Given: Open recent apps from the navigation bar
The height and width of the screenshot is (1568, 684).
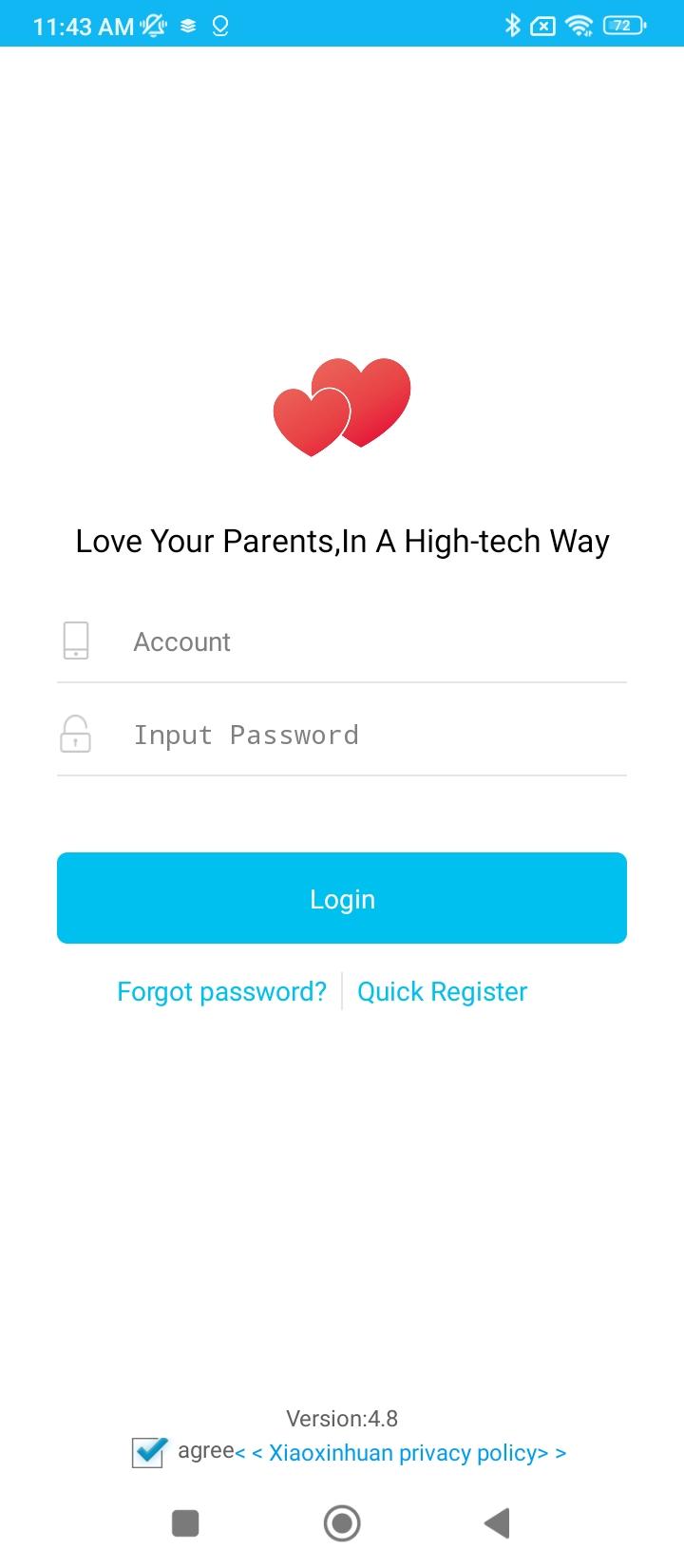Looking at the screenshot, I should pyautogui.click(x=185, y=1523).
